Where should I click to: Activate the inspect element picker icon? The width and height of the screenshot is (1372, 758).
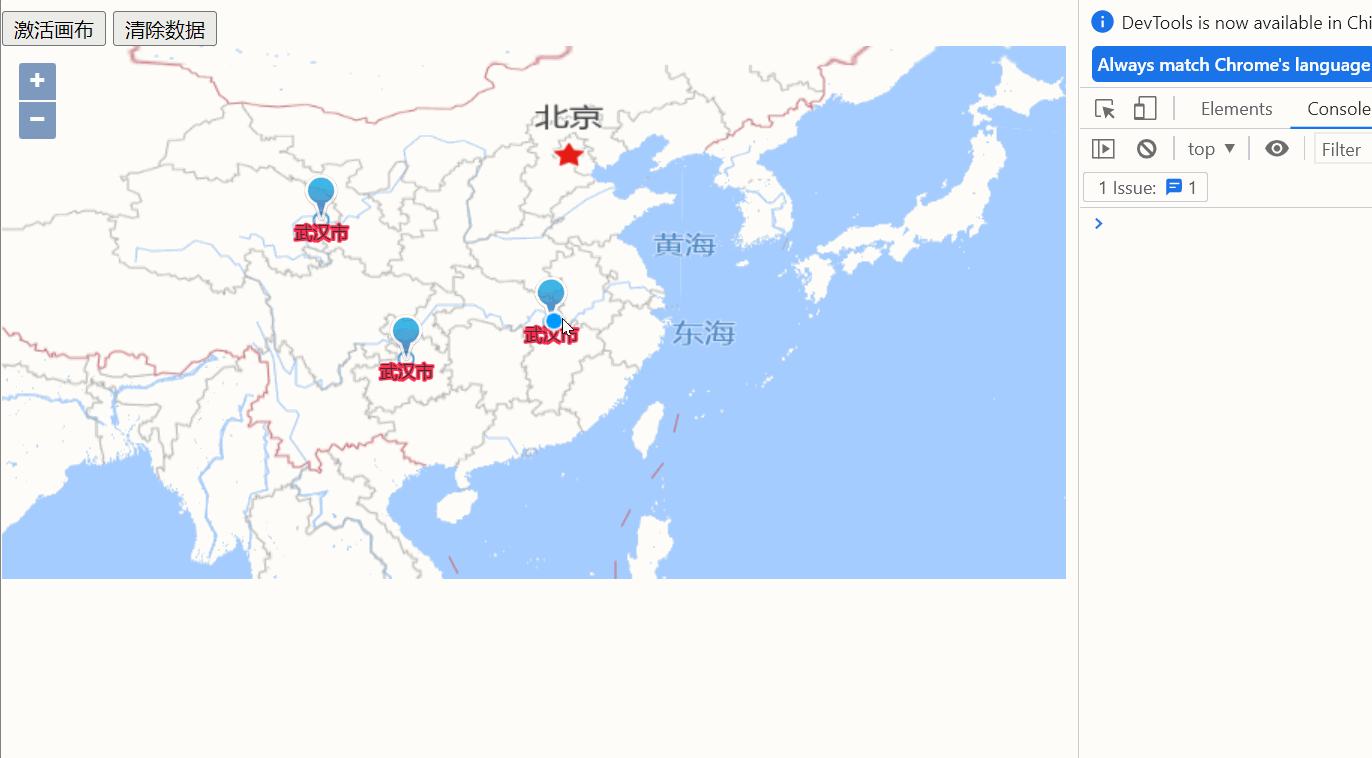pyautogui.click(x=1104, y=109)
